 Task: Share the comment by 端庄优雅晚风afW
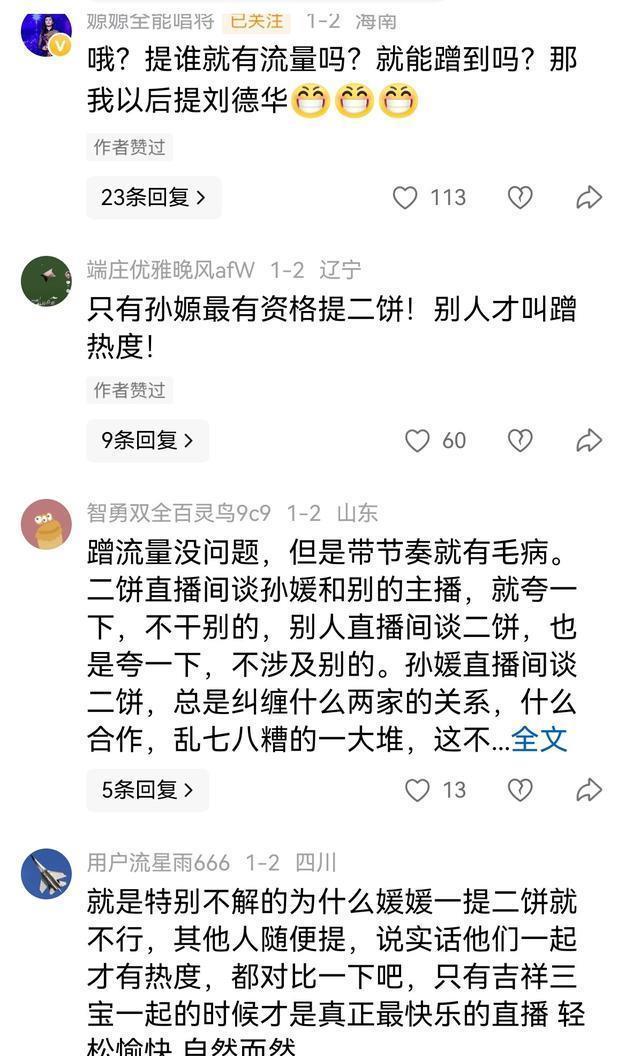coord(590,440)
